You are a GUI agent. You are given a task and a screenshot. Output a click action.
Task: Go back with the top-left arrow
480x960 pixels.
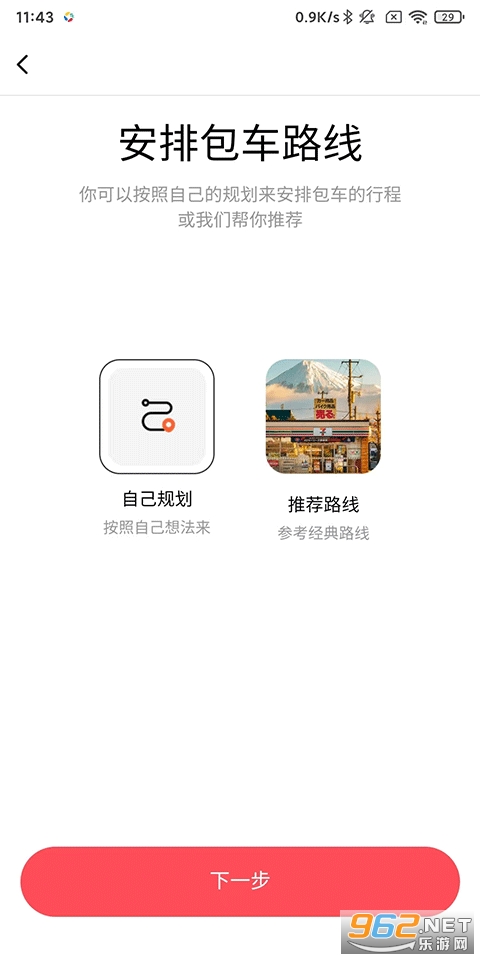[23, 64]
